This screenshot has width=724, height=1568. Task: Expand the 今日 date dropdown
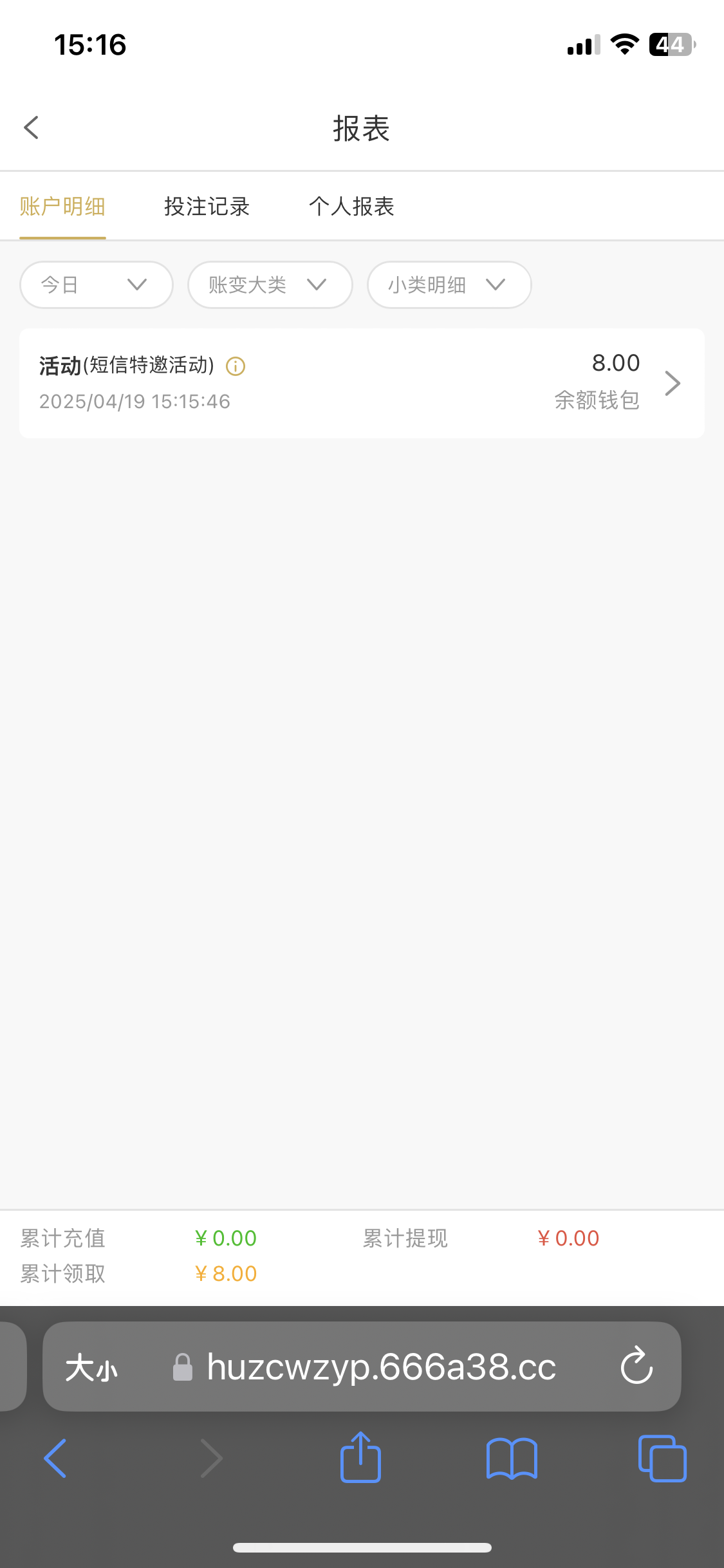(97, 285)
